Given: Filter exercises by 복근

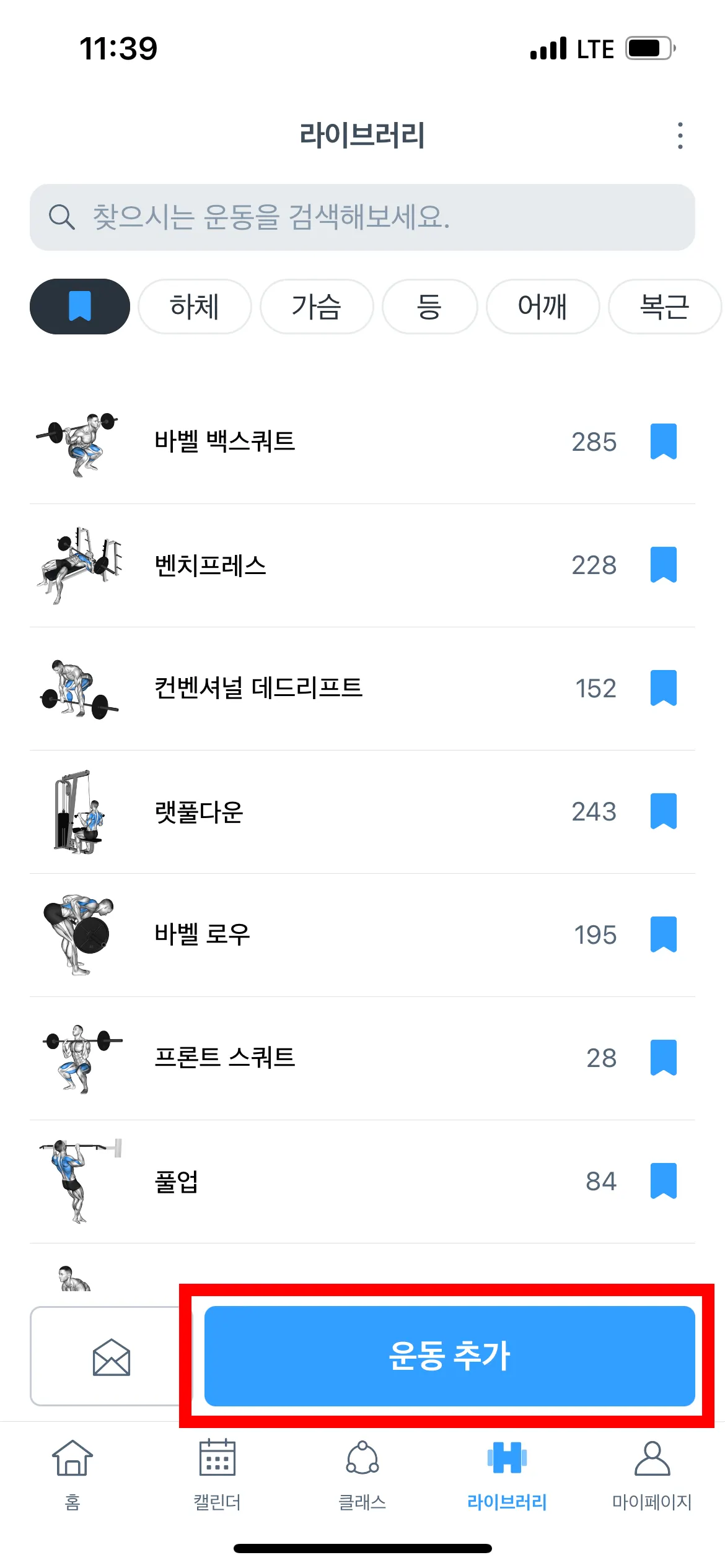Looking at the screenshot, I should [664, 307].
